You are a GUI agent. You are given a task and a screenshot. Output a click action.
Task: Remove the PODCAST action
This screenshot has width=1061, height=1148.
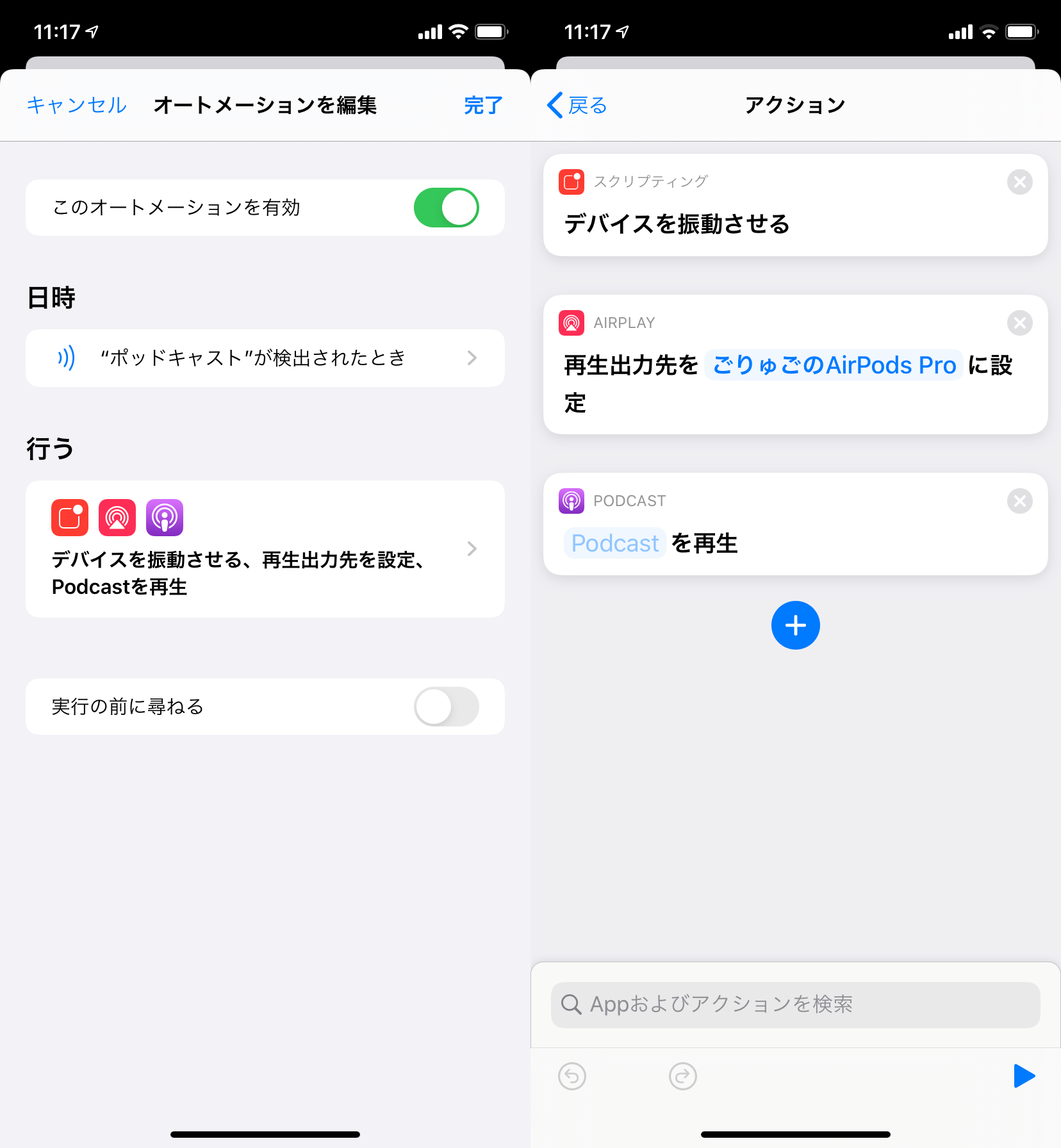[x=1019, y=501]
